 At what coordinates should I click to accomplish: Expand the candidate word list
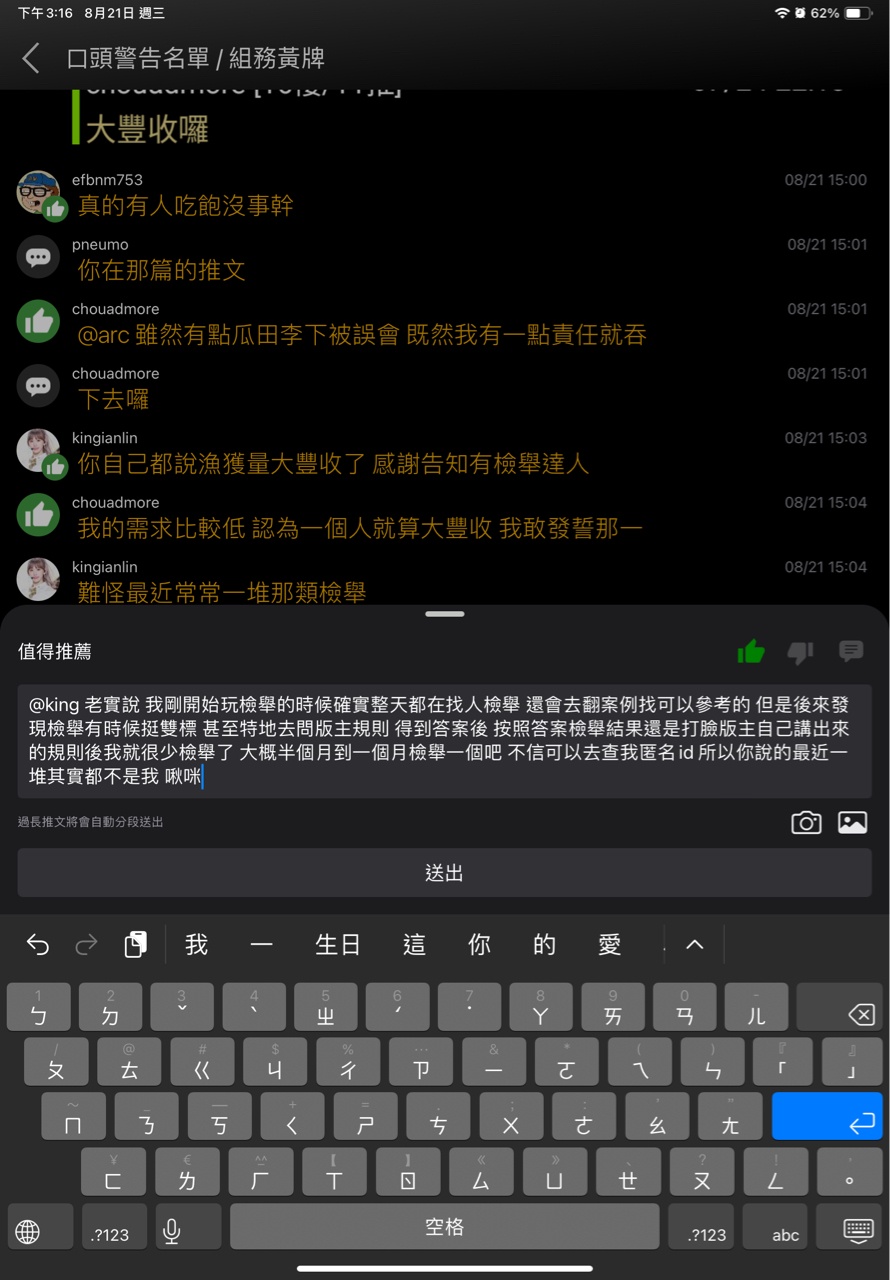coord(695,944)
